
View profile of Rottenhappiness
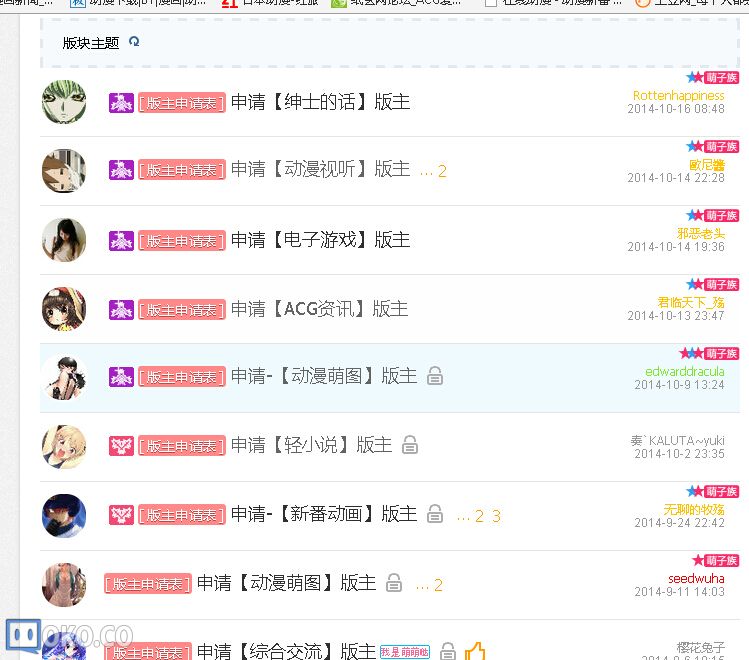point(678,96)
